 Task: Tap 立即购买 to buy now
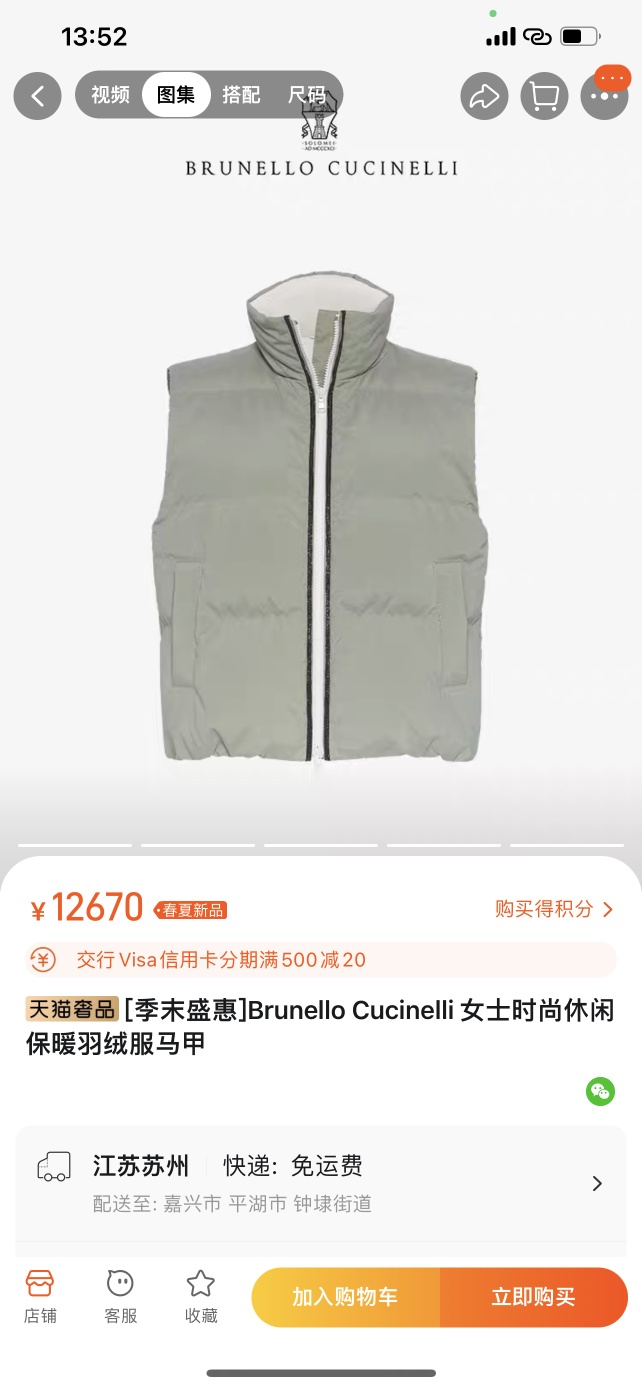(x=533, y=1297)
